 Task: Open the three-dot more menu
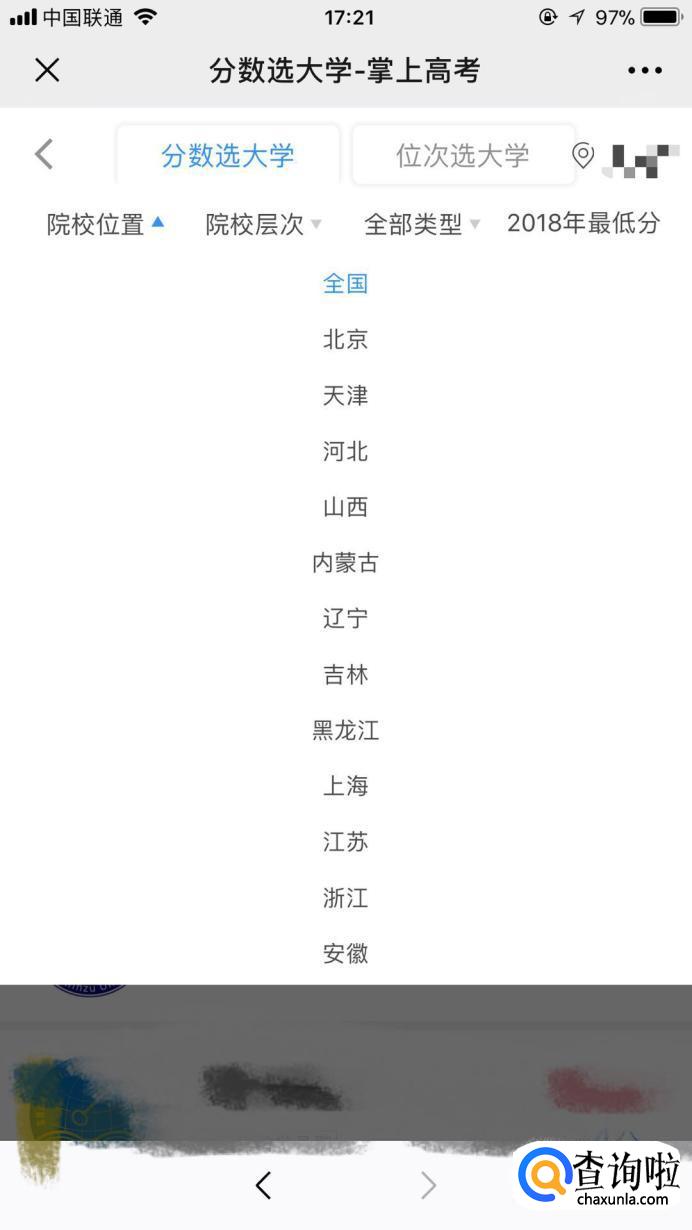[x=645, y=70]
